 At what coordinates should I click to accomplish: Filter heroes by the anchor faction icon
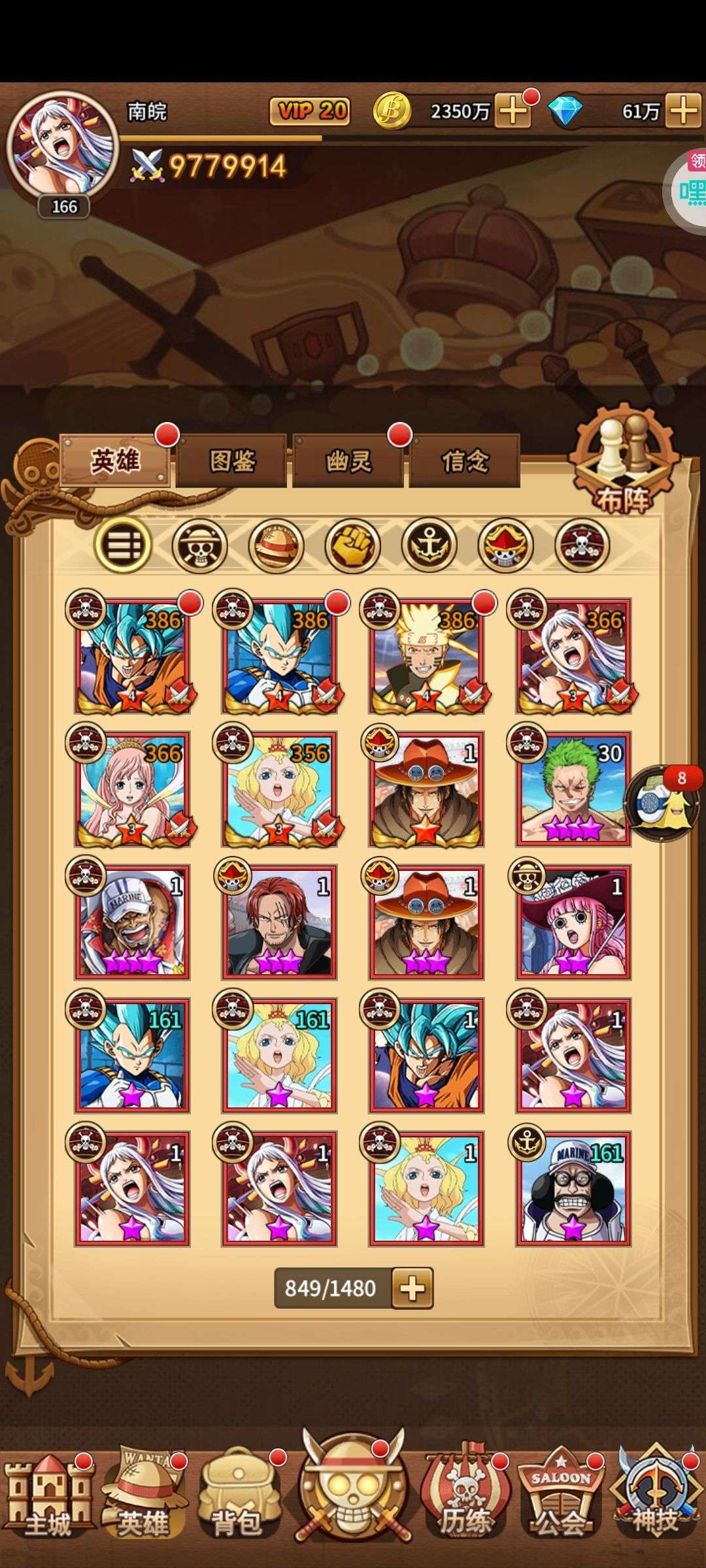pyautogui.click(x=429, y=545)
